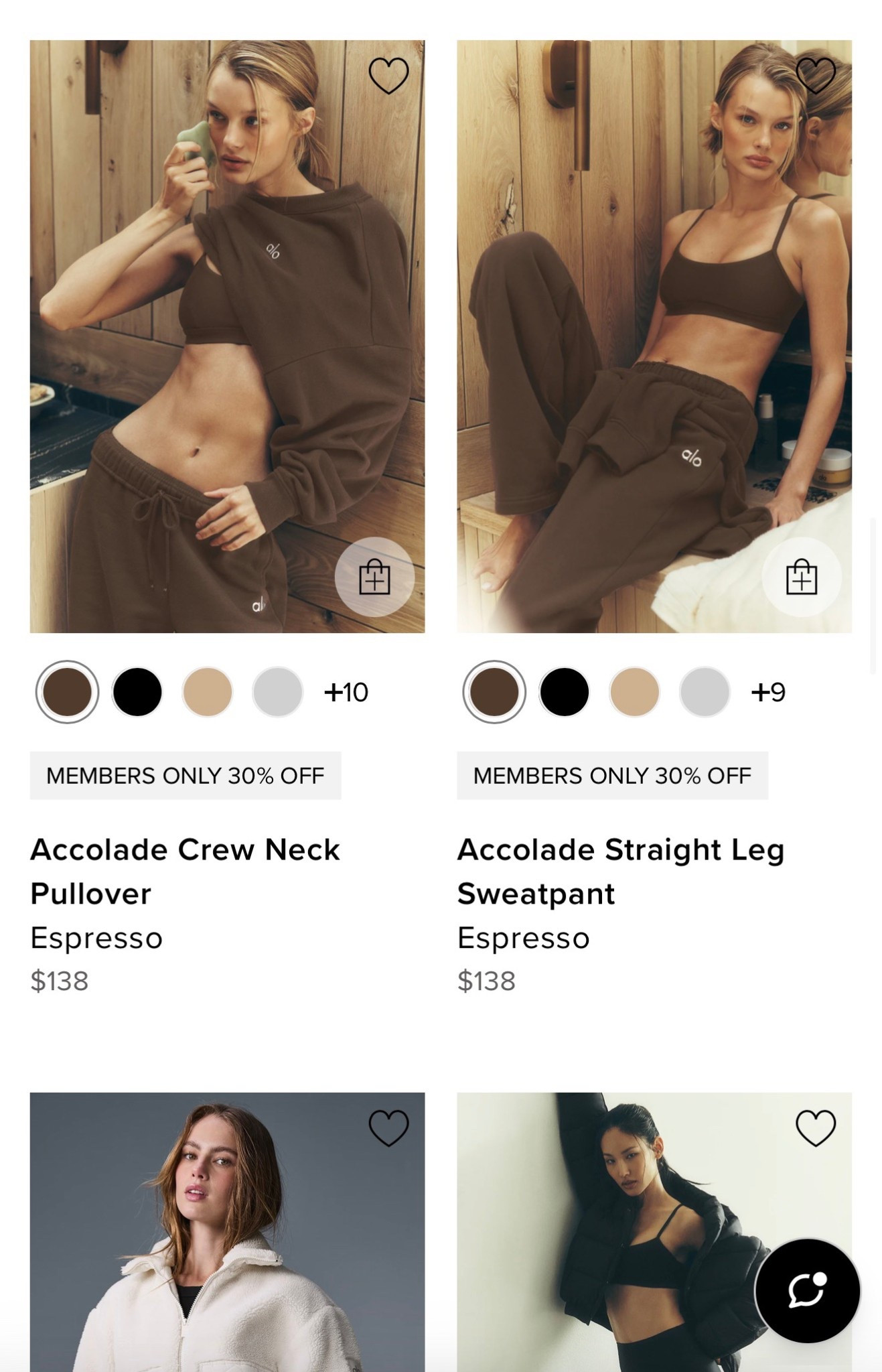
Task: Favorite the white sherpa jacket item
Action: click(388, 1127)
